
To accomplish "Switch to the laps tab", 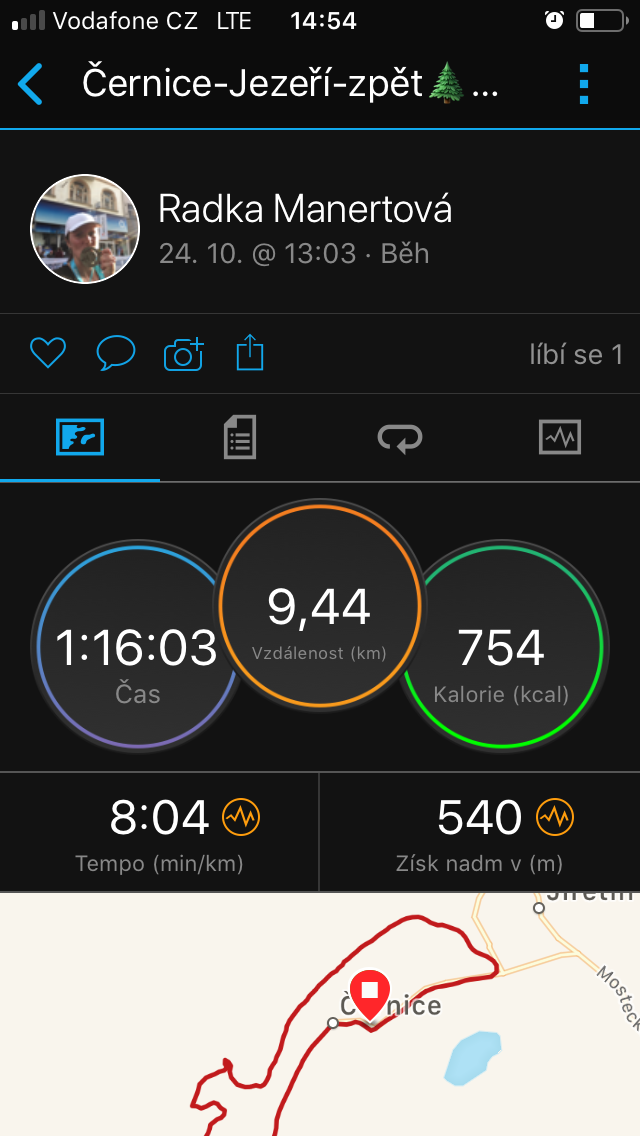I will tap(400, 438).
